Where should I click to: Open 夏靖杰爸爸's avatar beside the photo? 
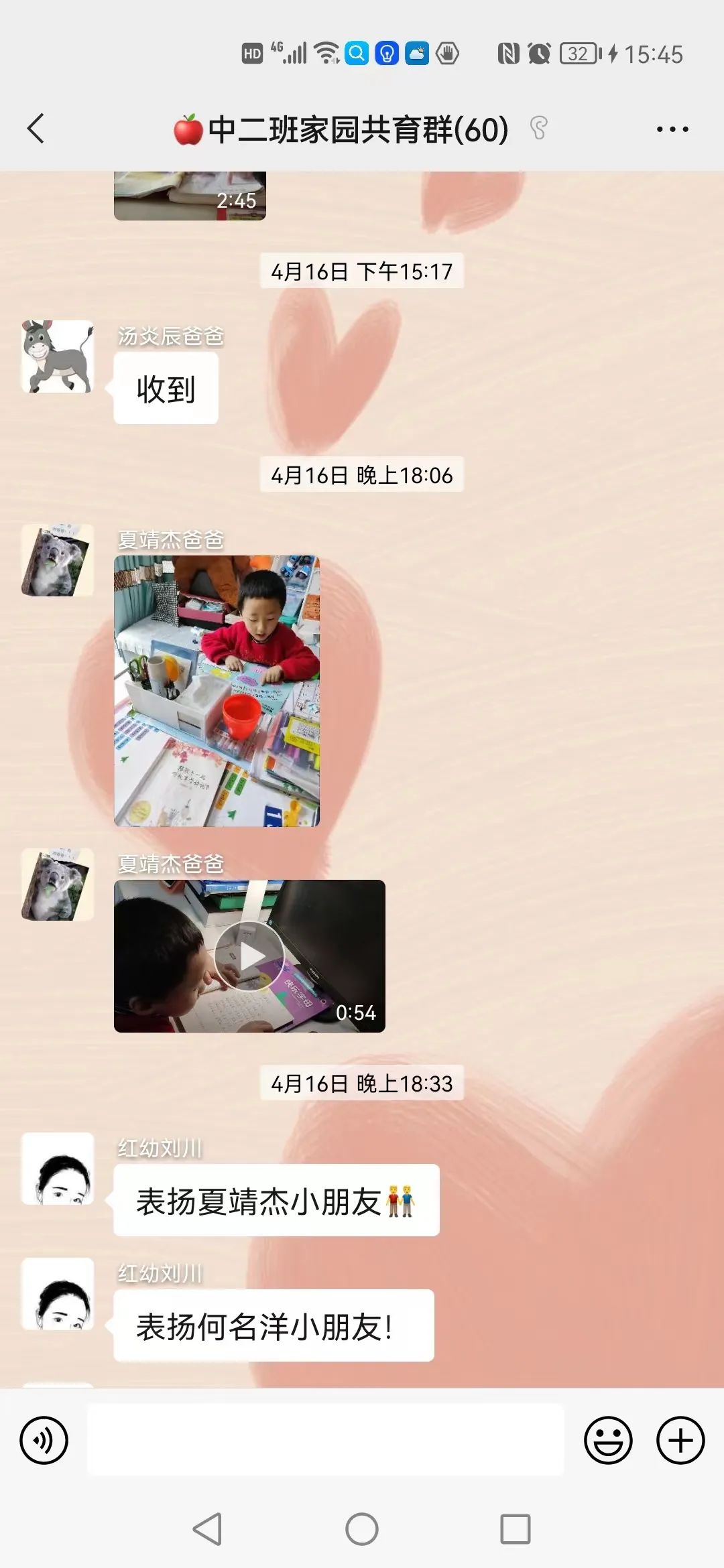(58, 560)
